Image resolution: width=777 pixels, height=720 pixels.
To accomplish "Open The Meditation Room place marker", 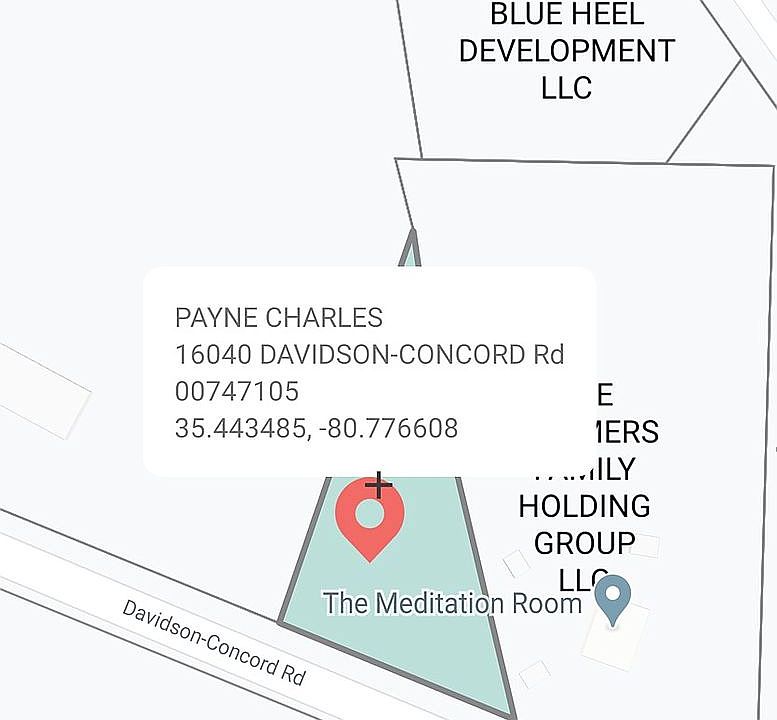I will pyautogui.click(x=612, y=597).
